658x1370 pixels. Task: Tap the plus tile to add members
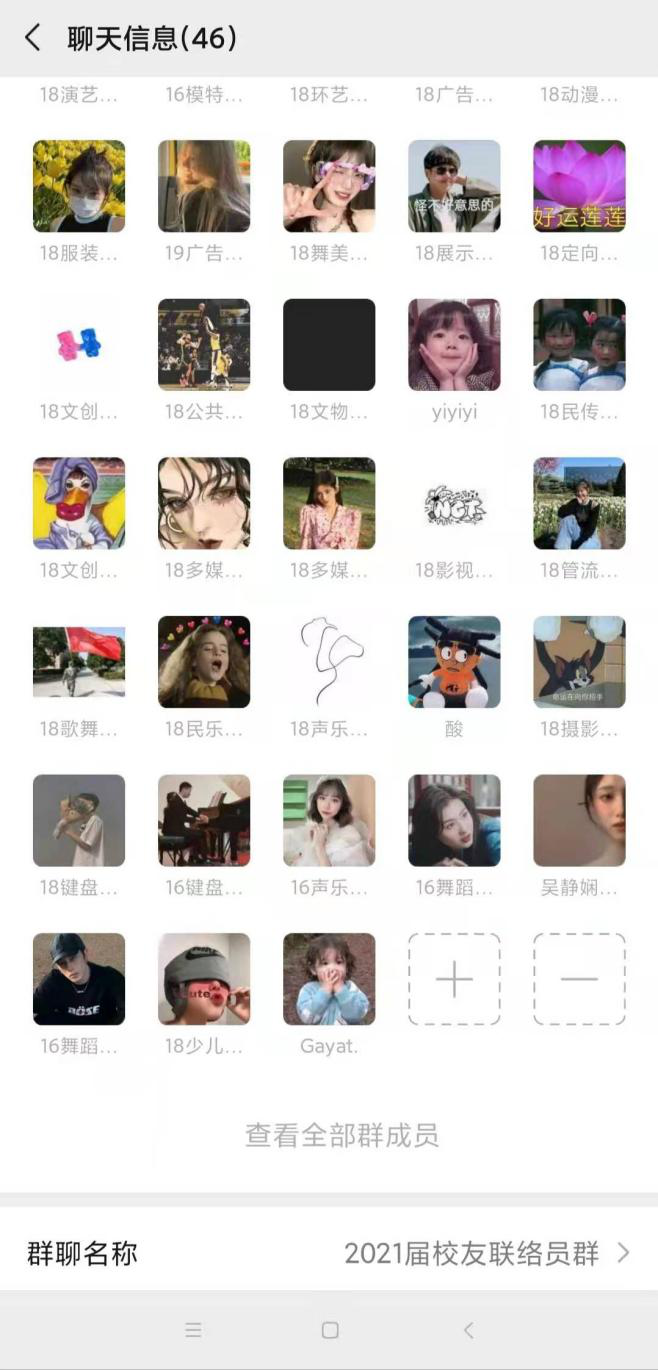coord(454,979)
